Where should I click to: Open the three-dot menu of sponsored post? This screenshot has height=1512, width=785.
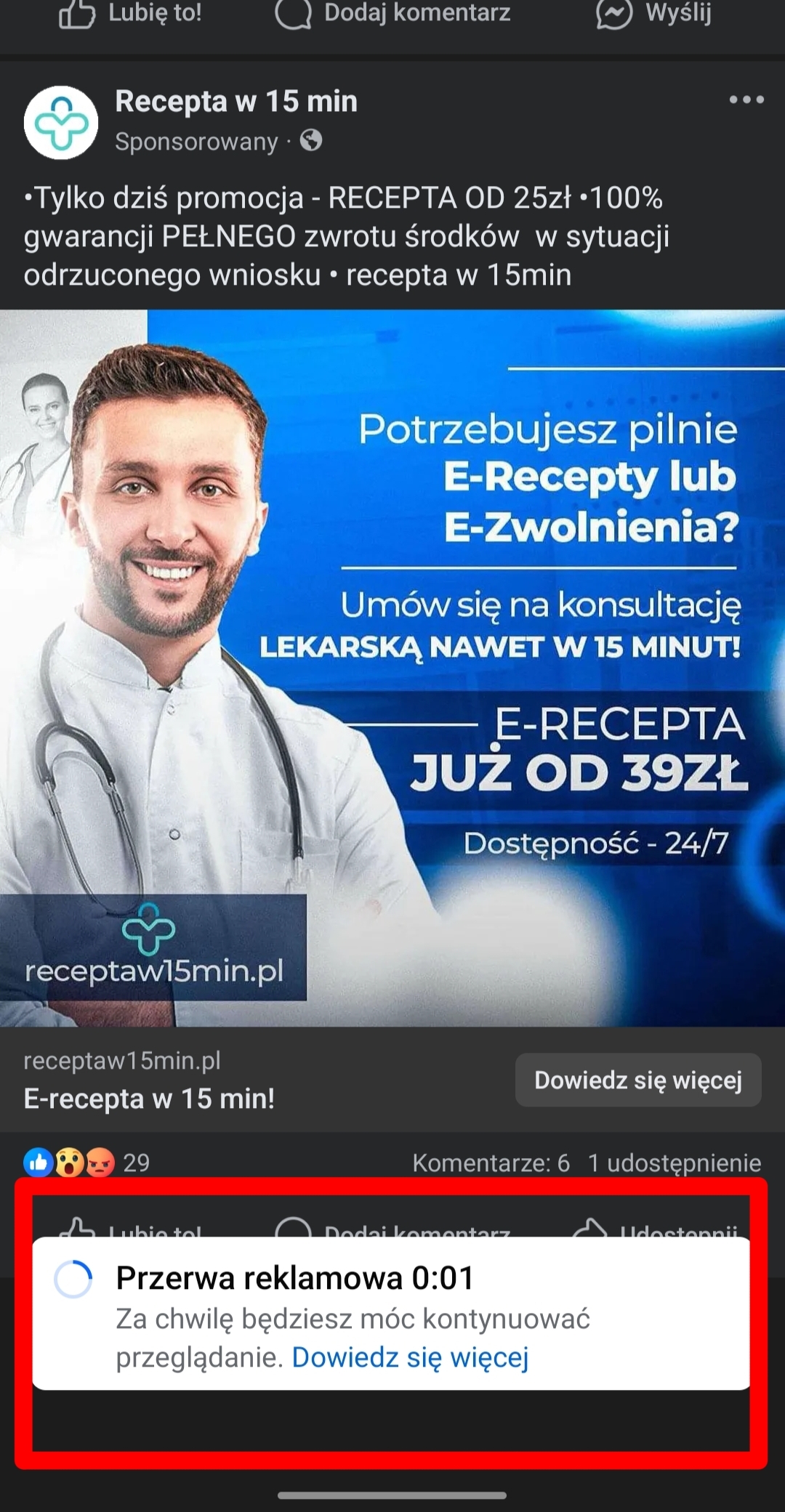tap(746, 100)
